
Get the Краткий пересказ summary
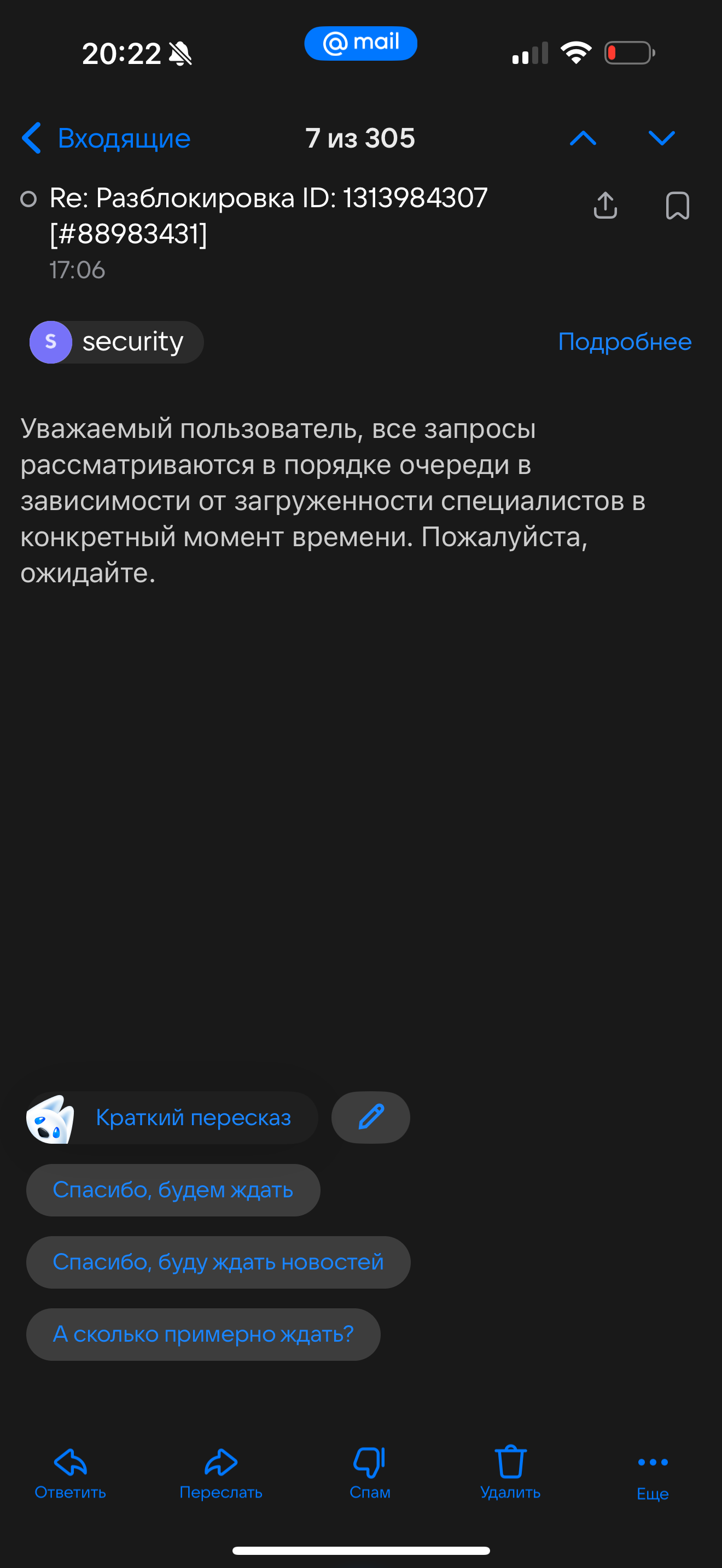pyautogui.click(x=172, y=1118)
